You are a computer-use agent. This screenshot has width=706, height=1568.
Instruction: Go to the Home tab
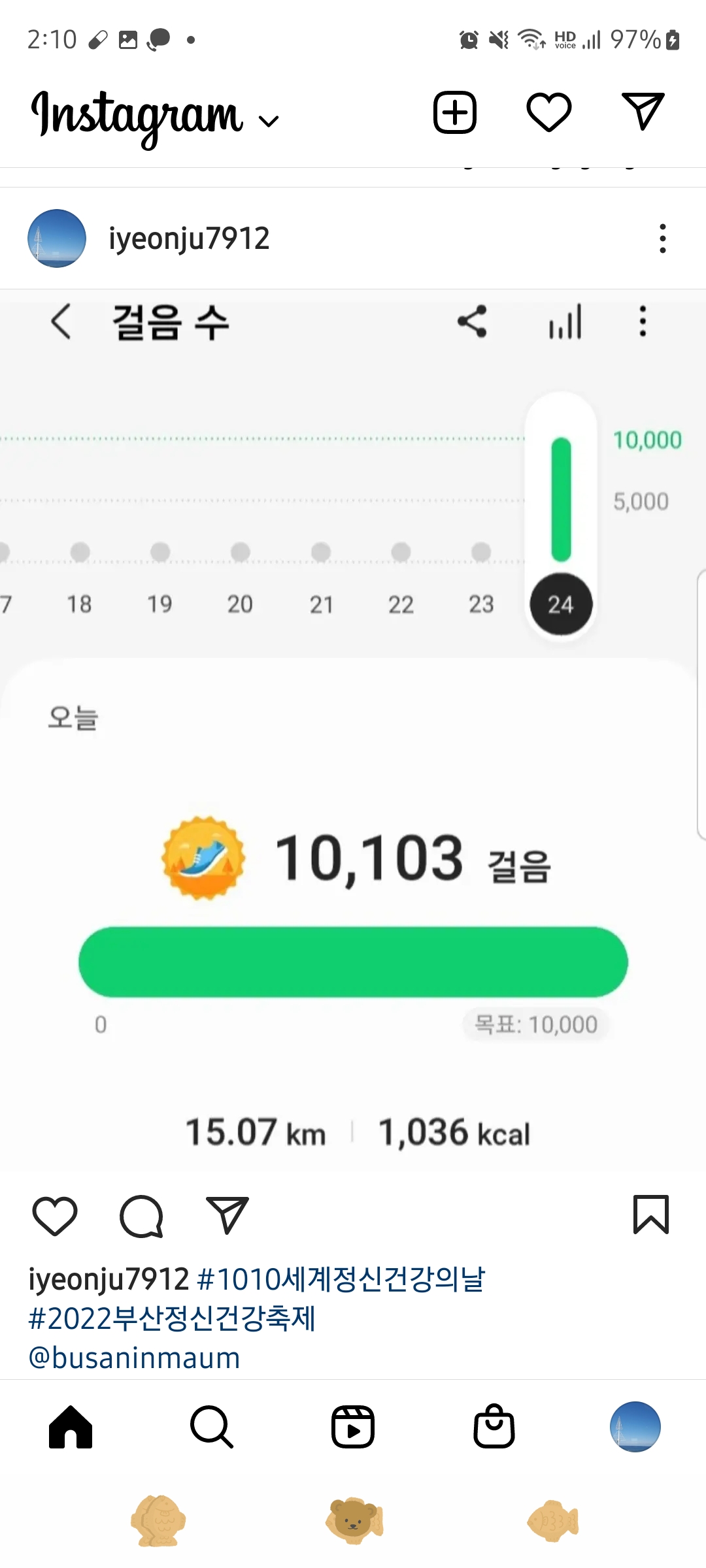click(71, 1427)
